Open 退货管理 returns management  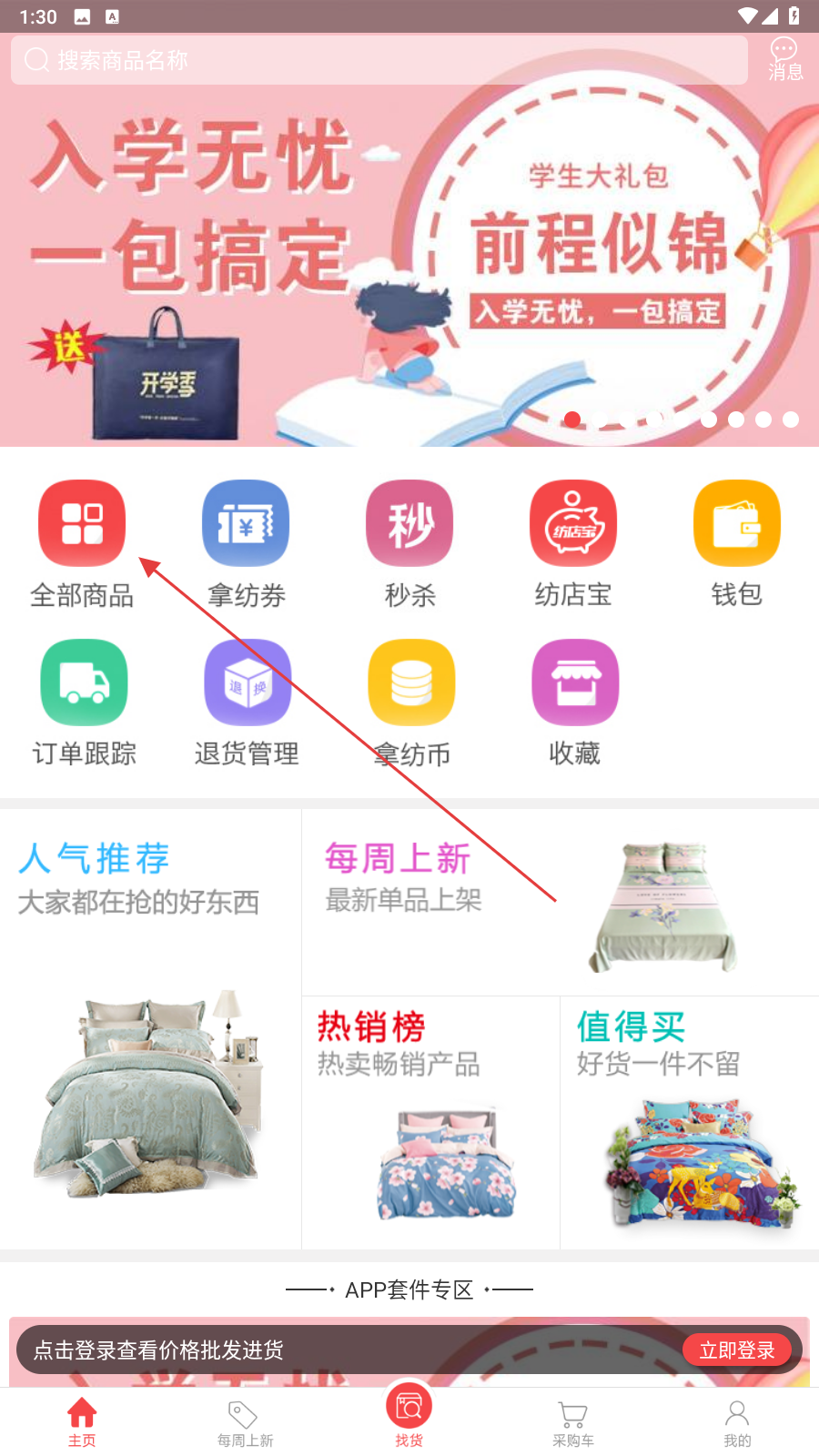point(247,703)
